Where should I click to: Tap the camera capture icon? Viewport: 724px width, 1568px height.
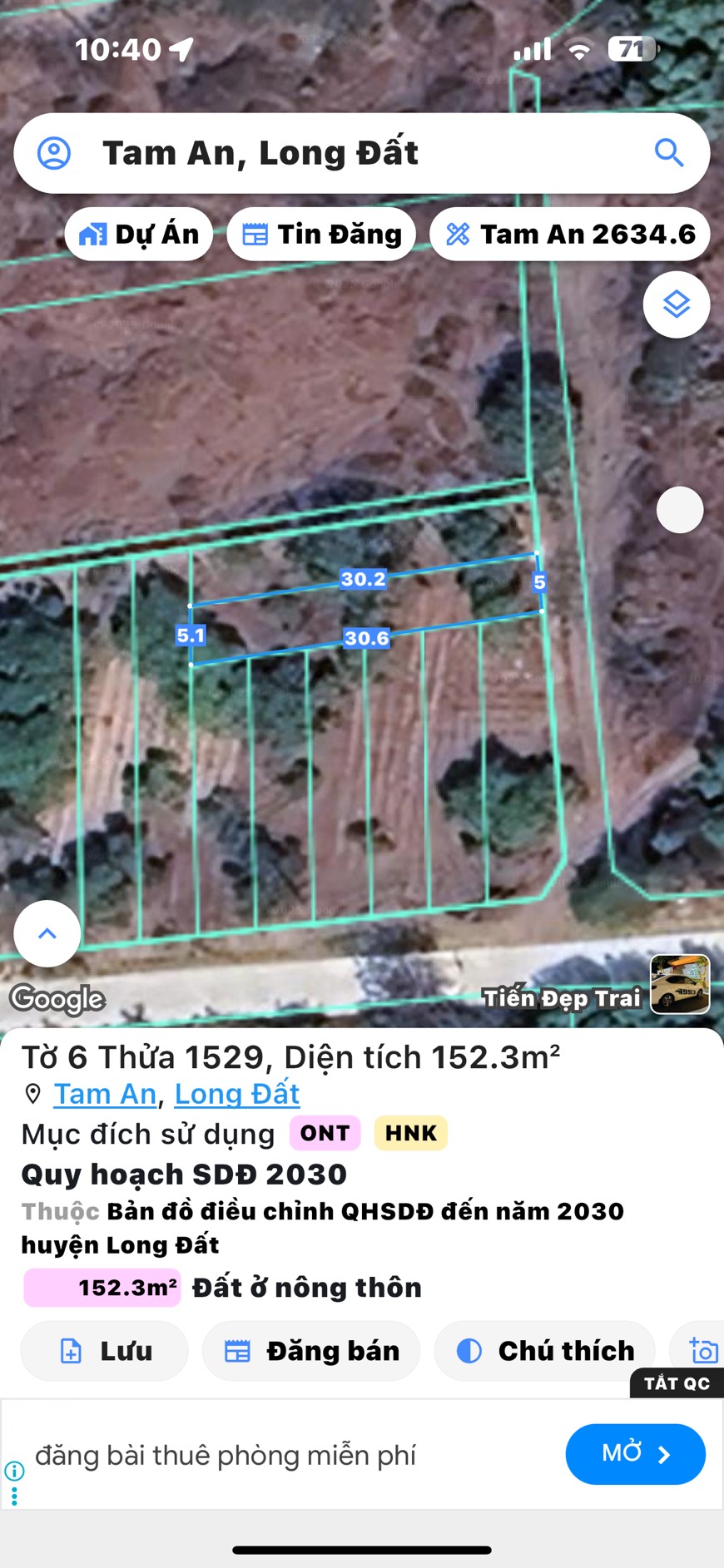(703, 1351)
